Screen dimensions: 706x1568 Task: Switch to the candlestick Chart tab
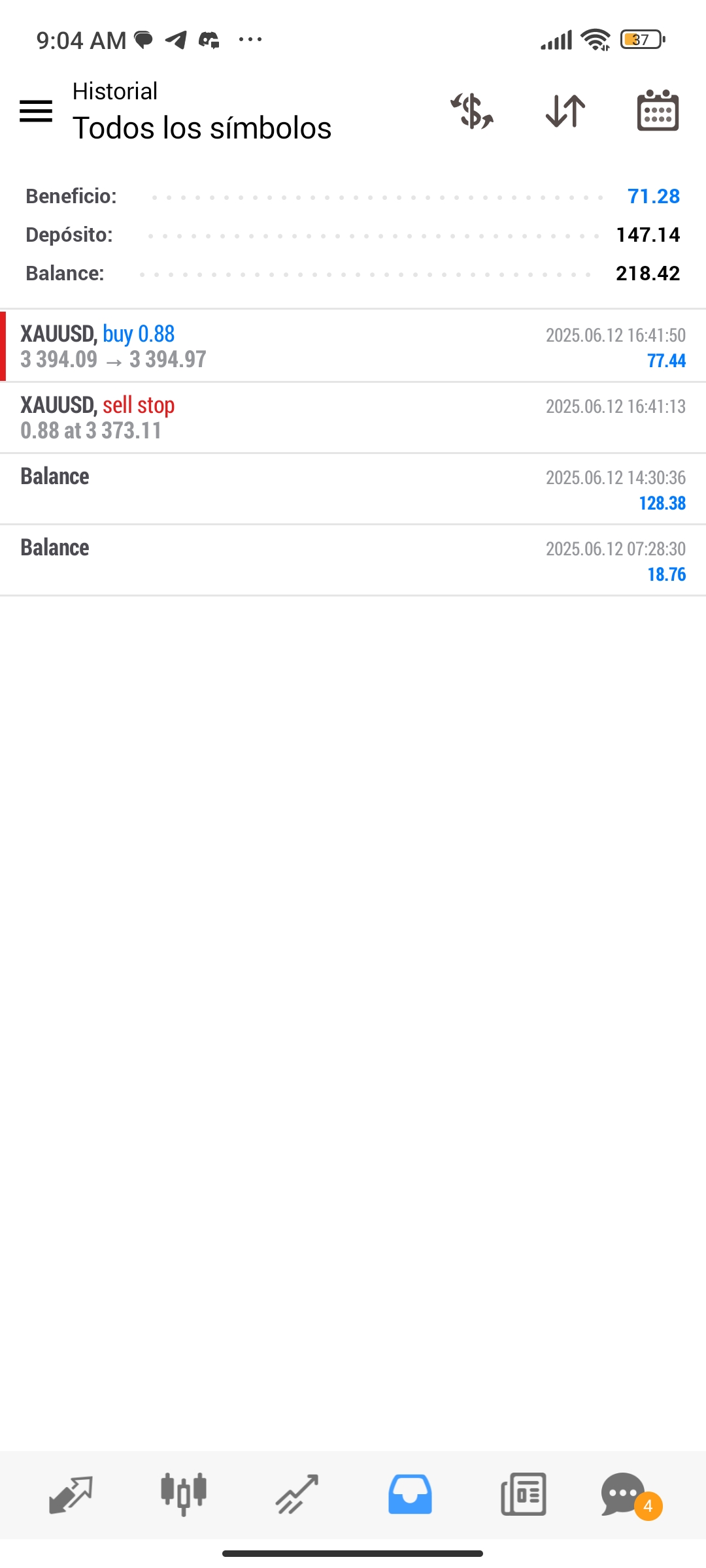[x=184, y=1495]
